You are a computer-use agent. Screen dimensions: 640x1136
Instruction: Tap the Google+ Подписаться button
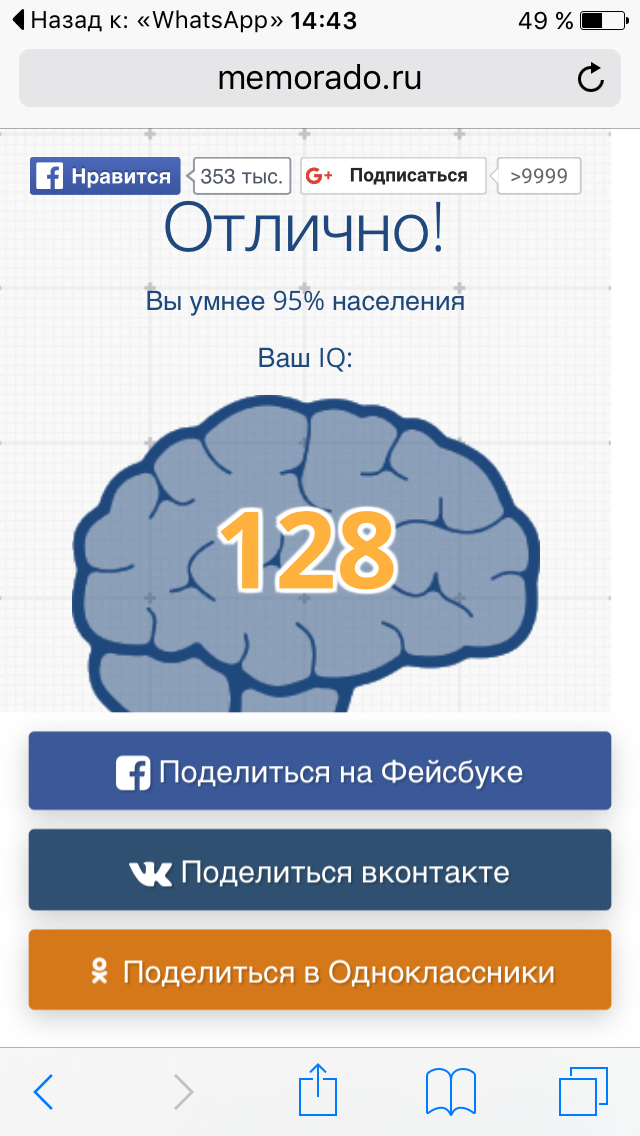[x=393, y=176]
